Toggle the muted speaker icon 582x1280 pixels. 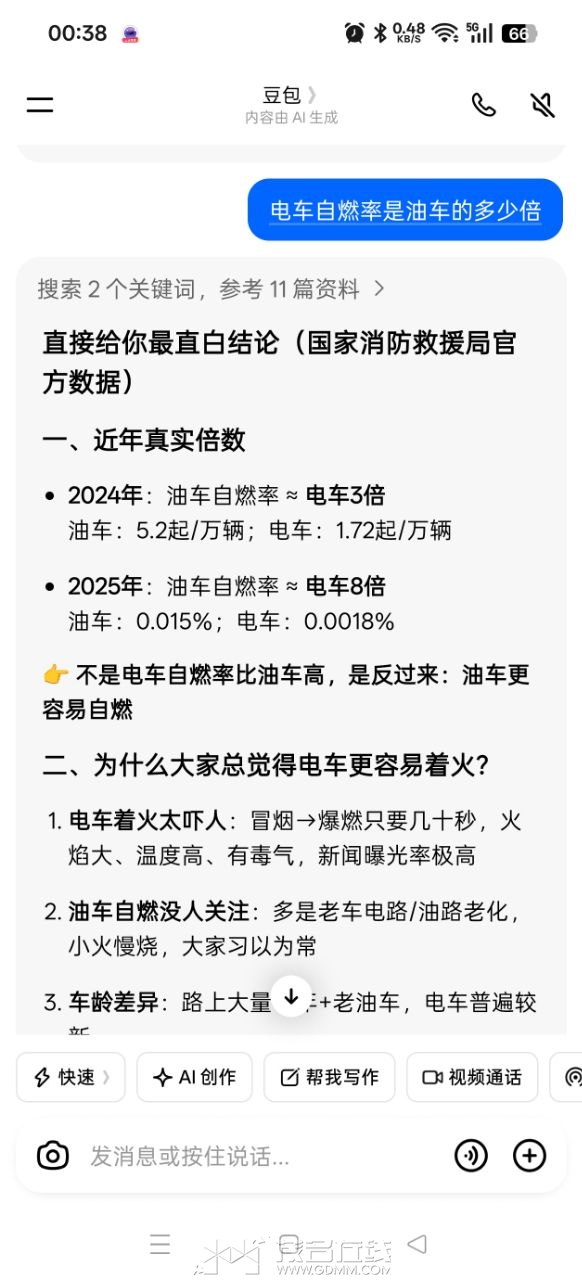pos(542,105)
